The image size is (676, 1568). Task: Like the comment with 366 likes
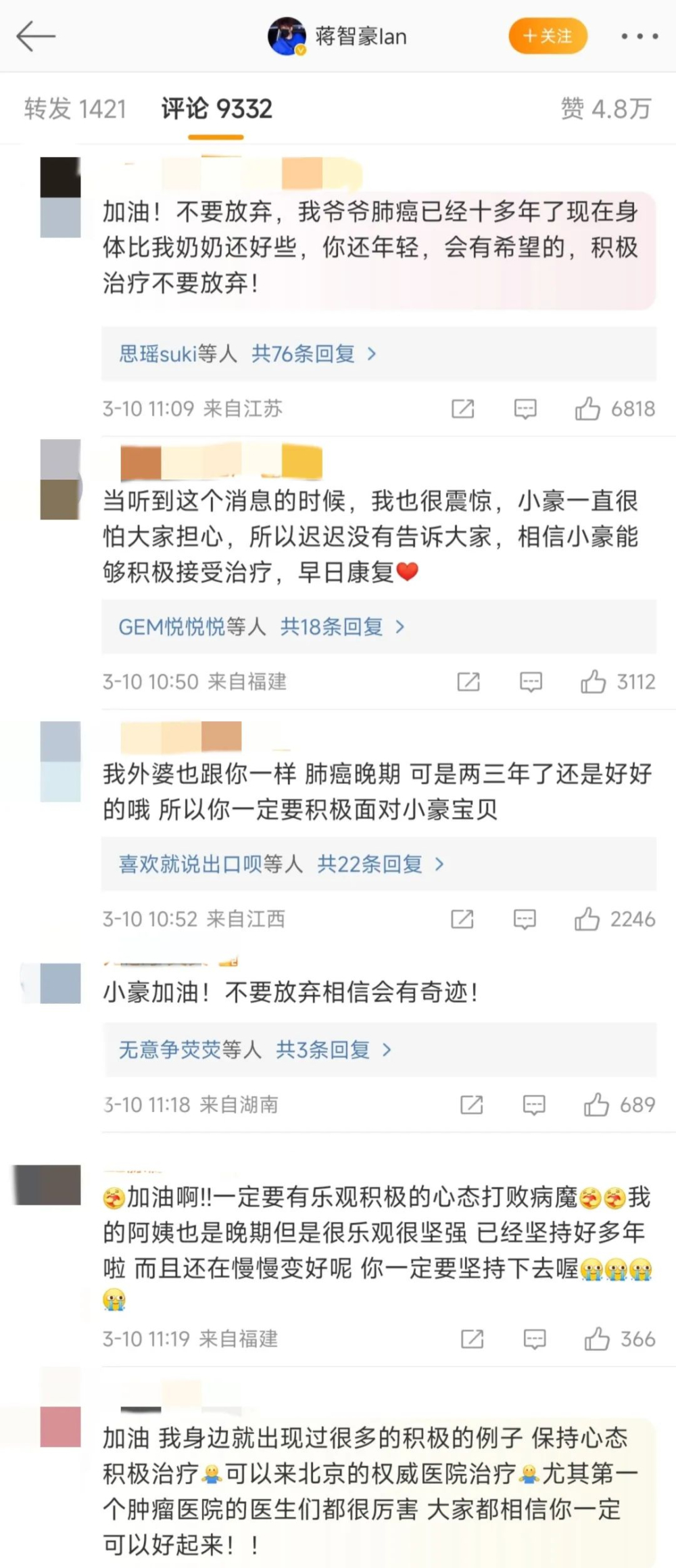point(596,1339)
